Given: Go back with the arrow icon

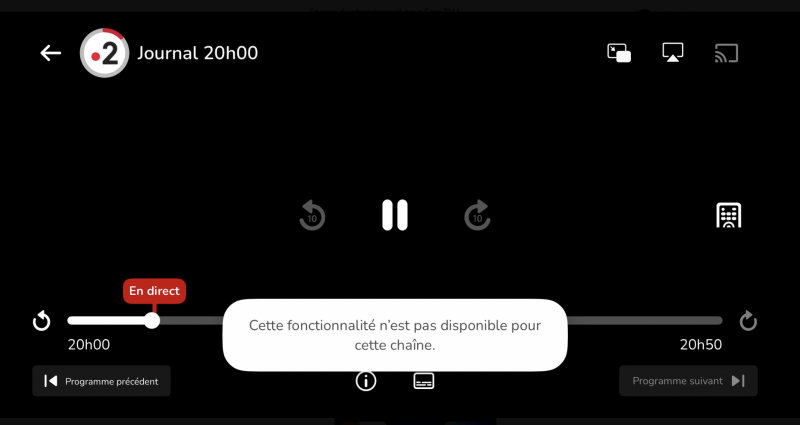Looking at the screenshot, I should pos(51,53).
